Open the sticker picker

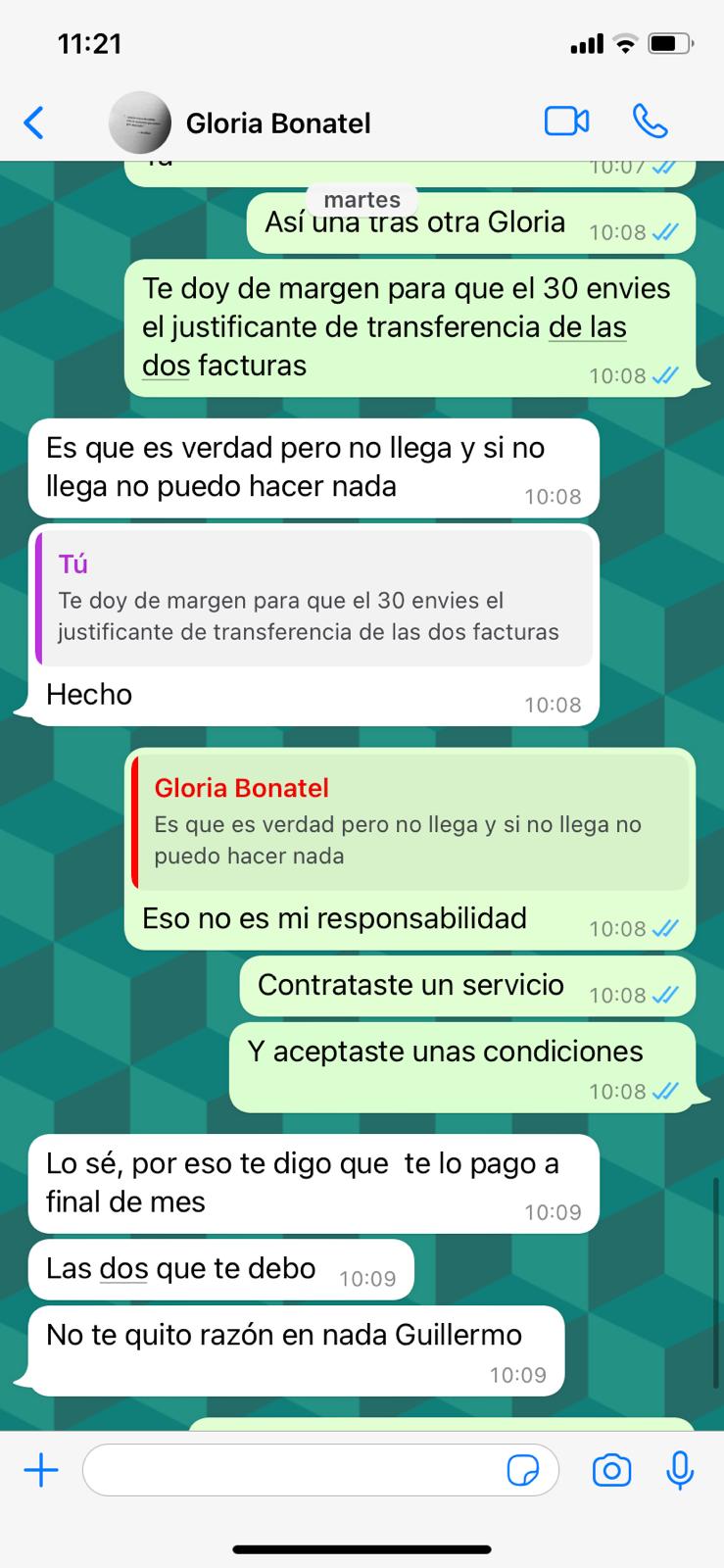click(523, 1470)
